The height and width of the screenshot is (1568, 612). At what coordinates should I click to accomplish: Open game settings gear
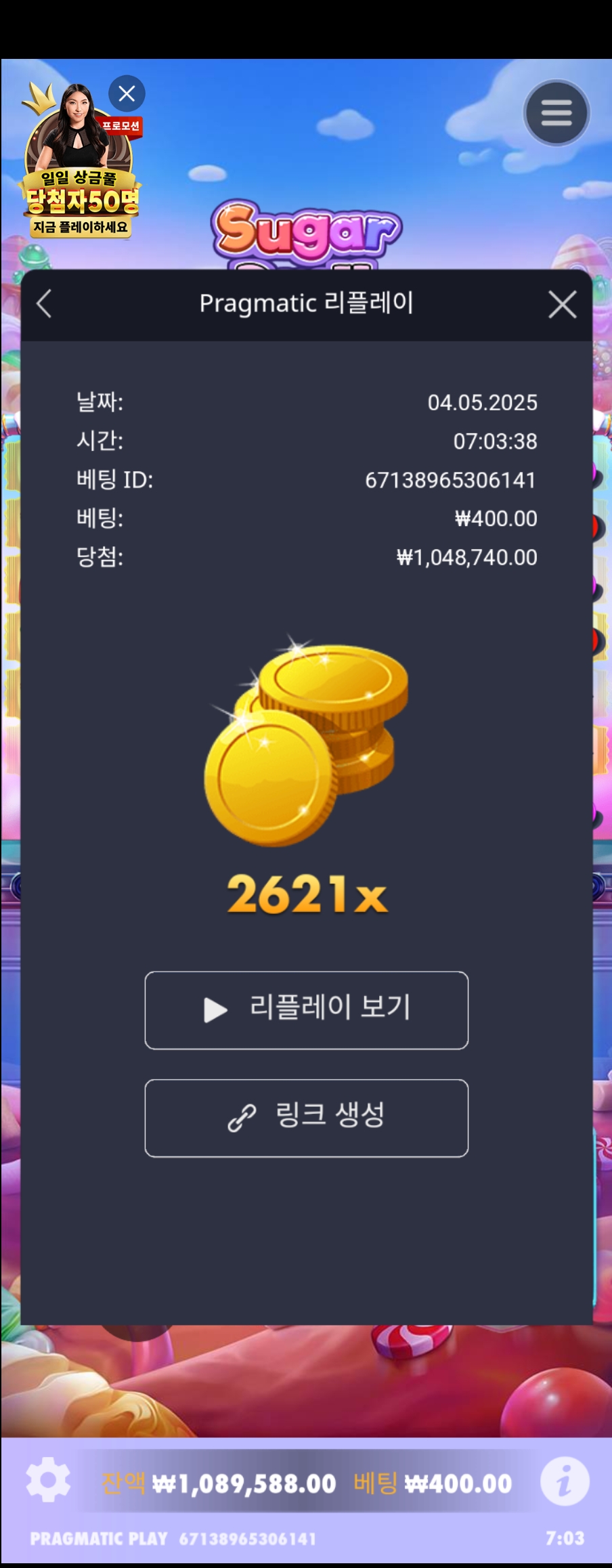[x=48, y=1481]
